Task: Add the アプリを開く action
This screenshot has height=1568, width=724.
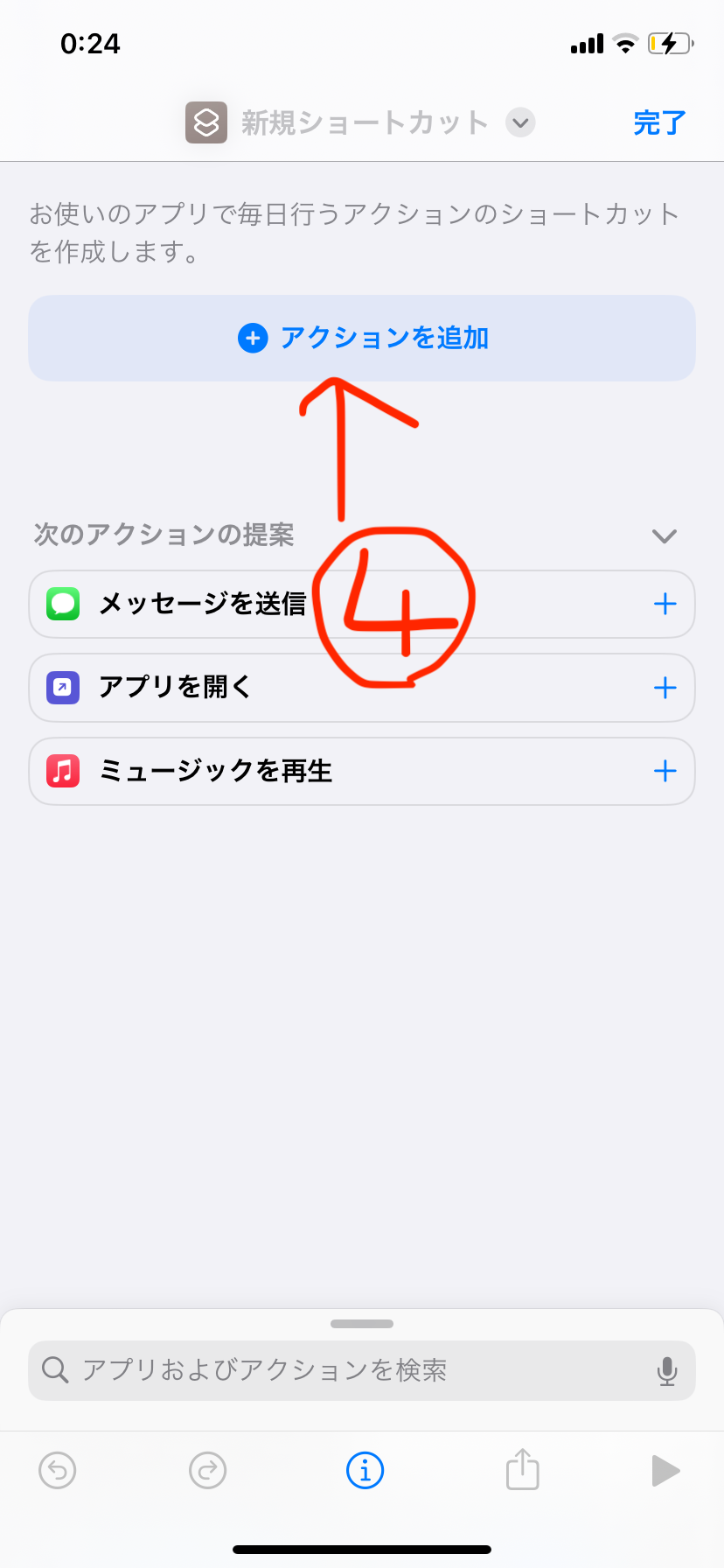Action: tap(665, 688)
